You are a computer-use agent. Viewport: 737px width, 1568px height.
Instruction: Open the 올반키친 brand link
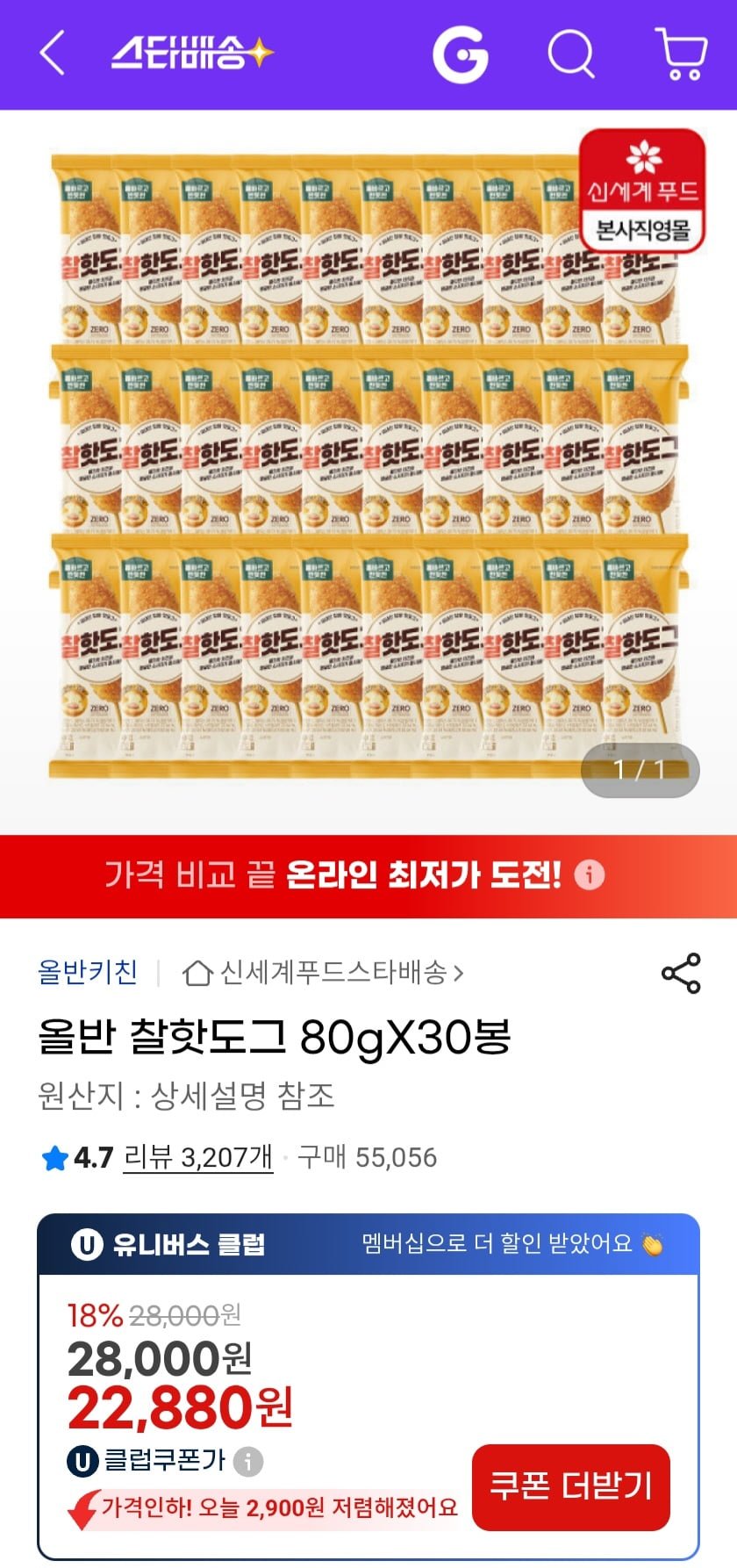point(88,973)
